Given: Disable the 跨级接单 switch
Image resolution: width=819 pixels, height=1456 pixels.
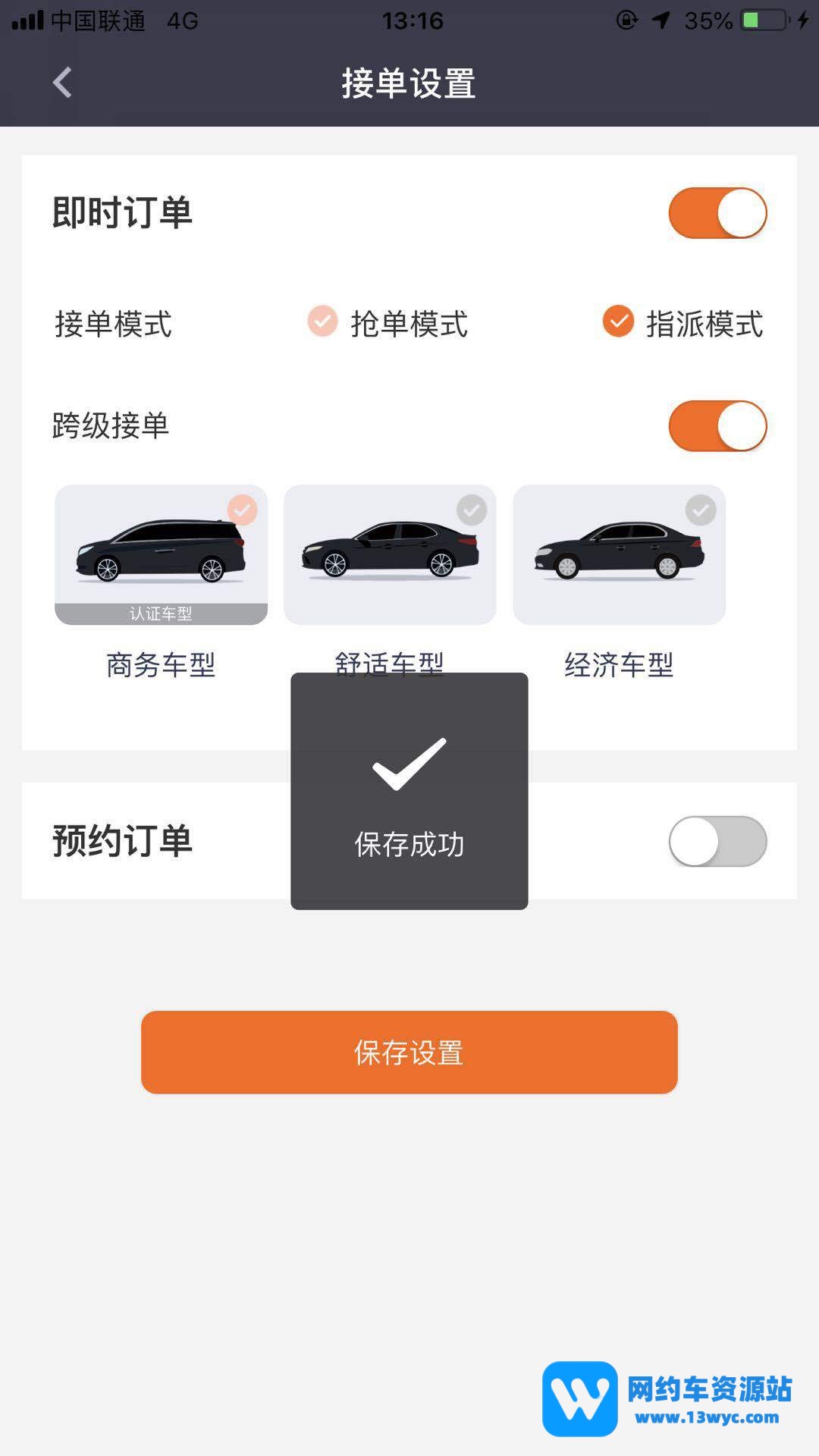Looking at the screenshot, I should [717, 426].
